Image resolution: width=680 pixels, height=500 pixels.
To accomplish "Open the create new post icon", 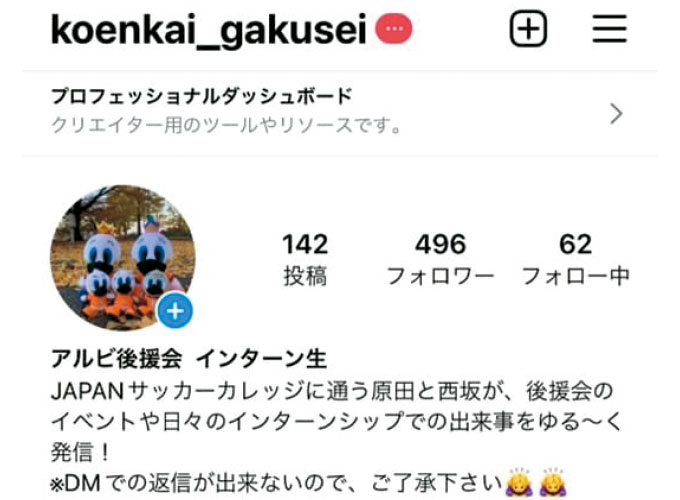I will tap(529, 29).
